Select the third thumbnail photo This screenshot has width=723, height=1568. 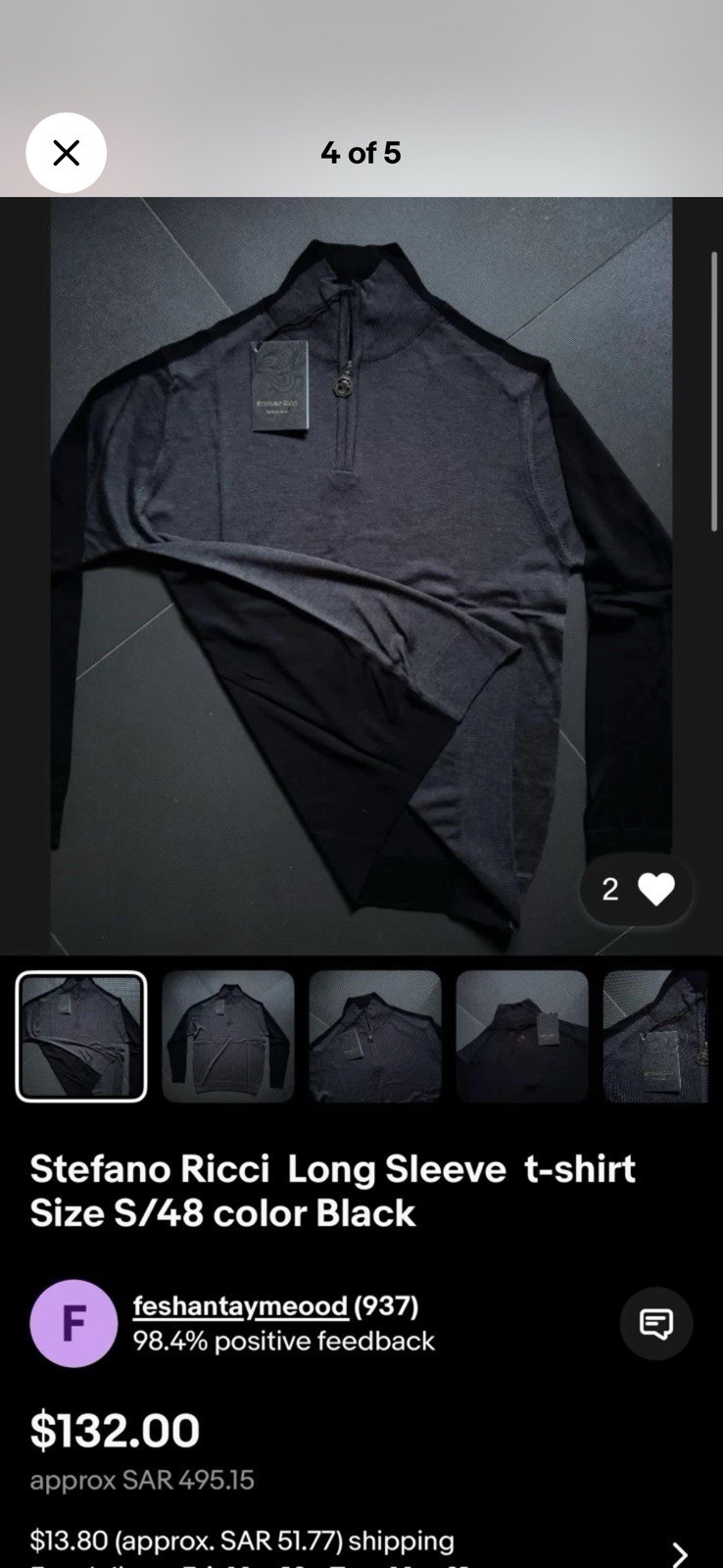click(374, 1036)
